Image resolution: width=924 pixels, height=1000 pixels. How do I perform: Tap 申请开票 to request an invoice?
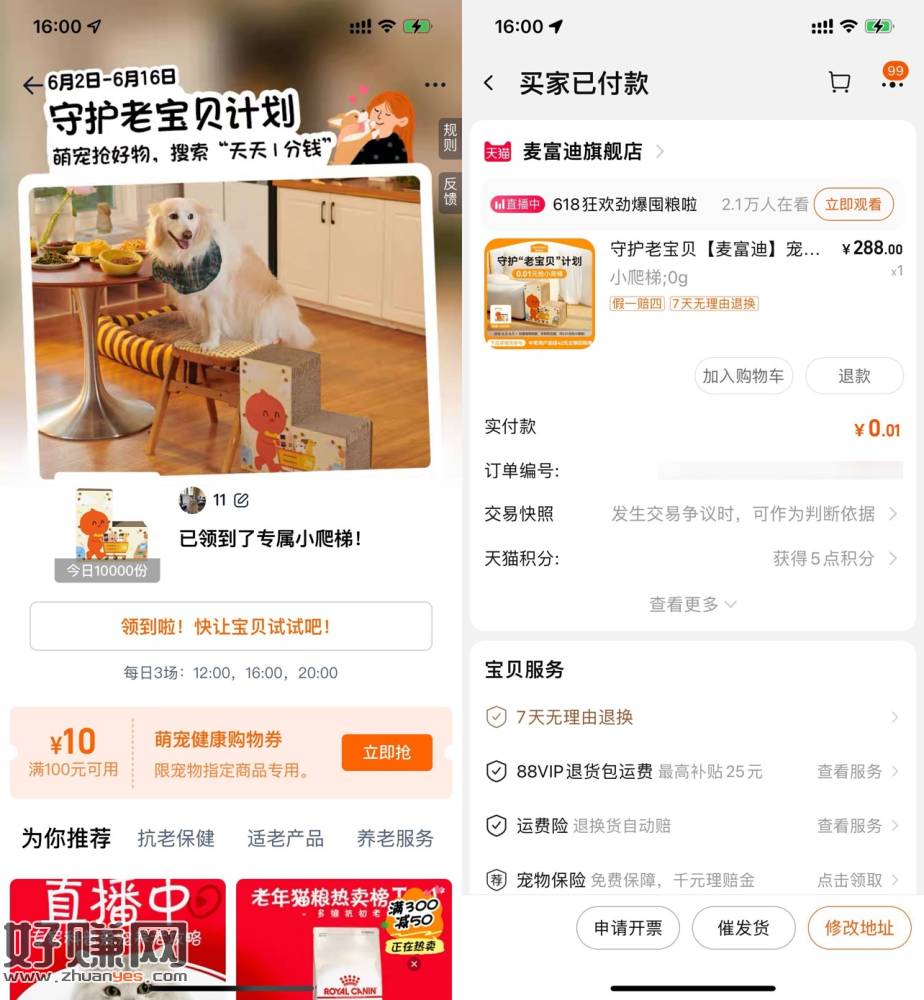tap(628, 928)
